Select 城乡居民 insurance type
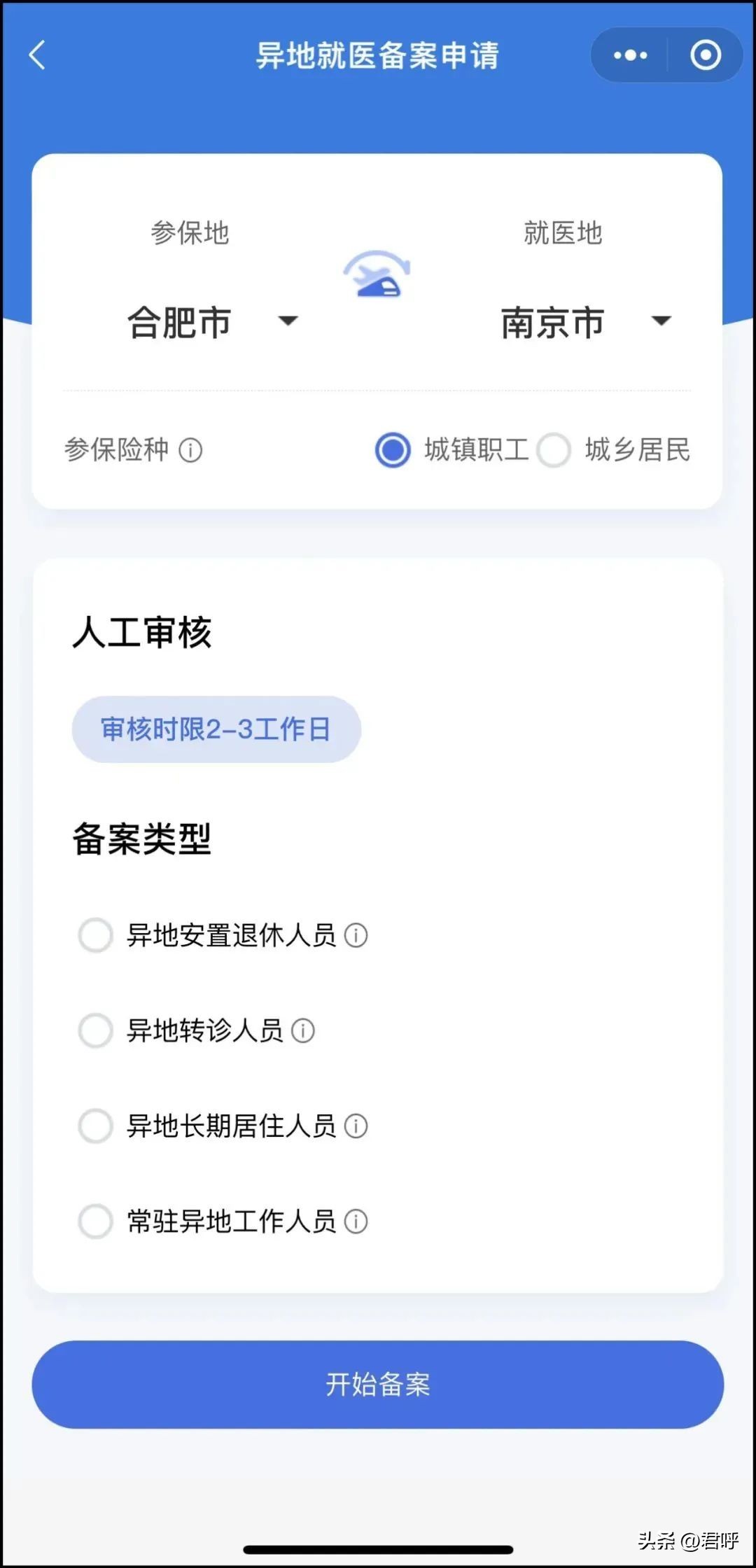The height and width of the screenshot is (1568, 756). 554,450
